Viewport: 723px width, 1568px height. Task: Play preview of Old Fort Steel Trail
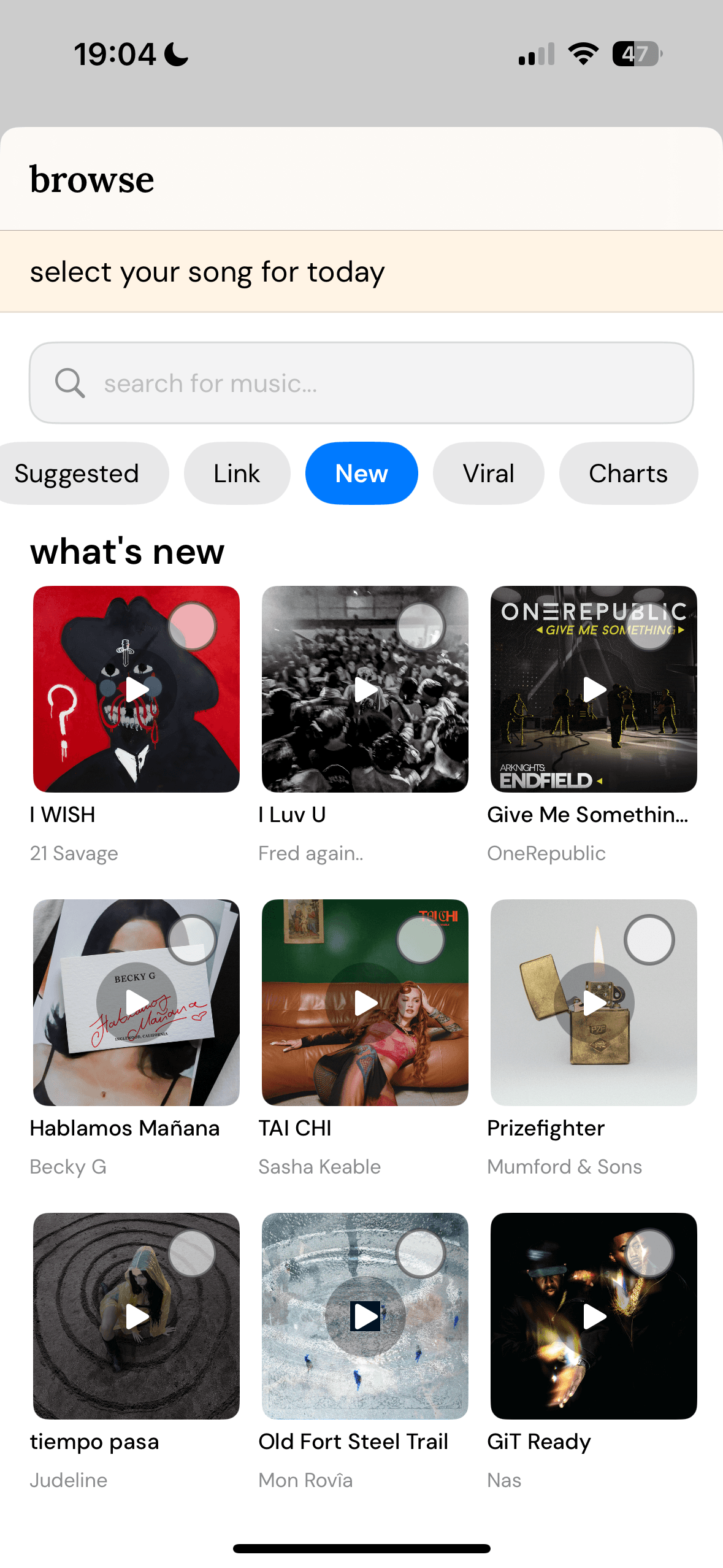coord(365,1316)
